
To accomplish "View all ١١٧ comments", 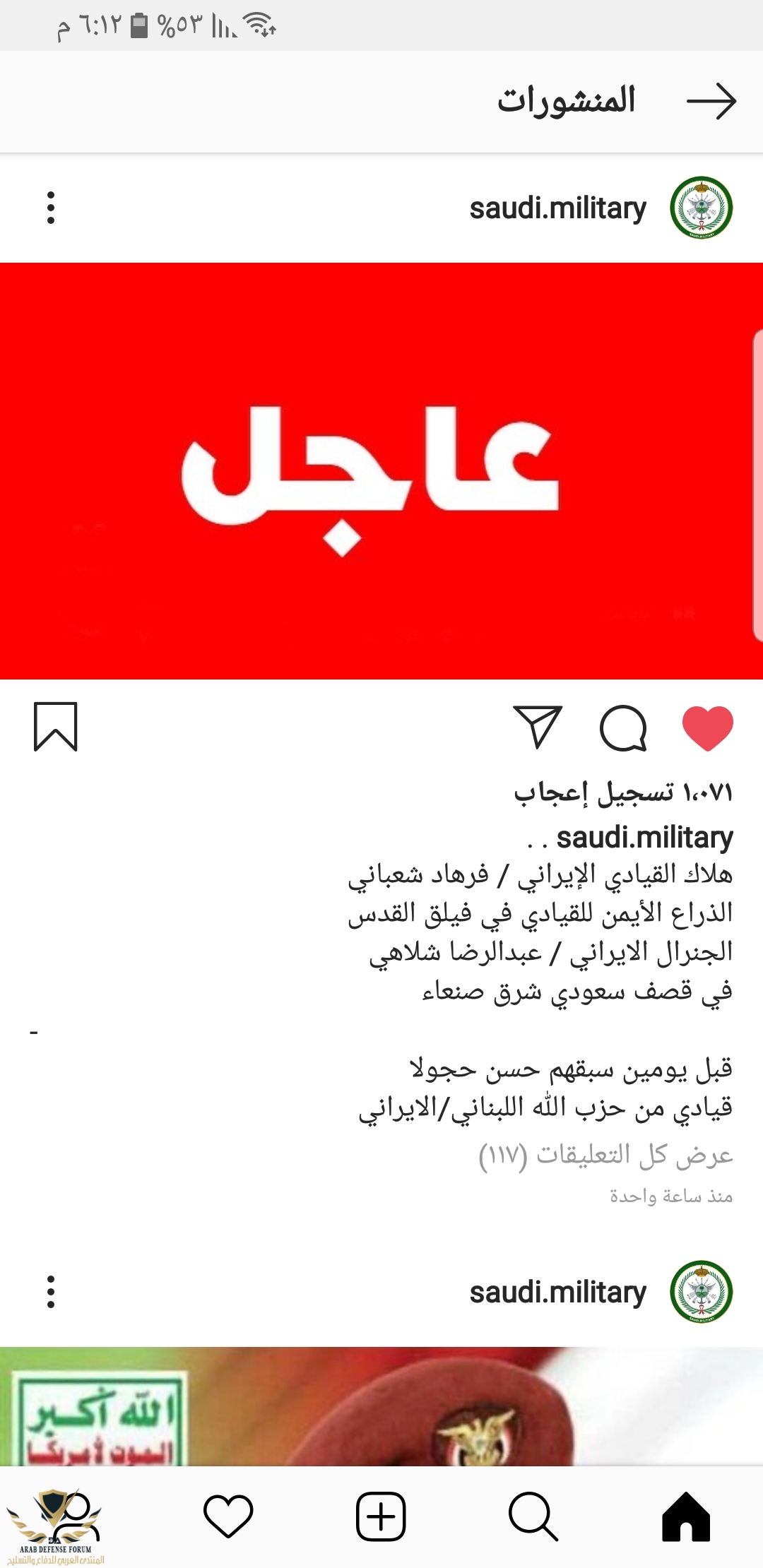I will 605,1155.
